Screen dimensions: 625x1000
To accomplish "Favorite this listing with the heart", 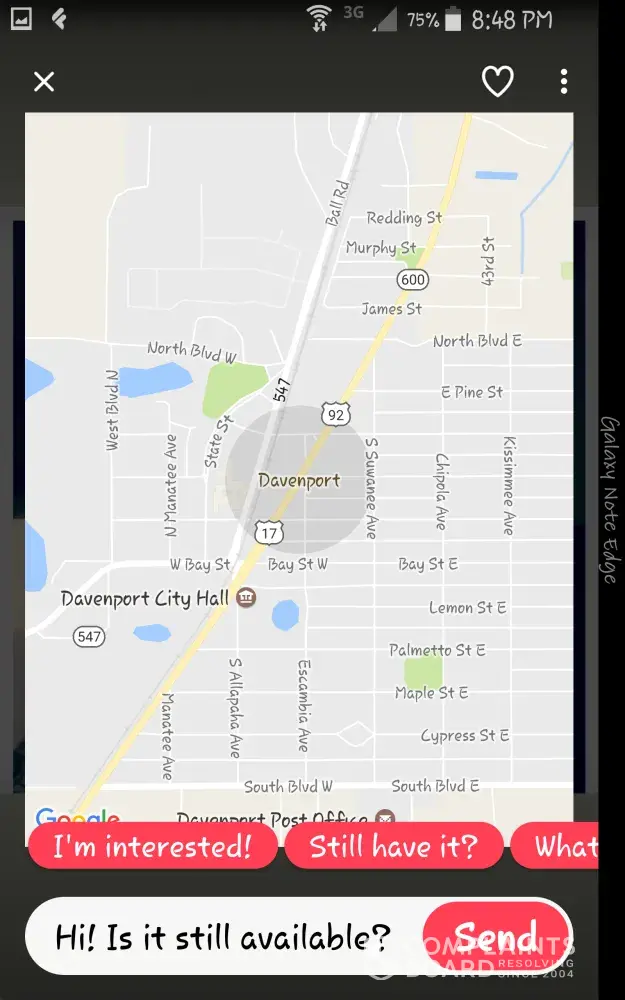I will point(497,82).
